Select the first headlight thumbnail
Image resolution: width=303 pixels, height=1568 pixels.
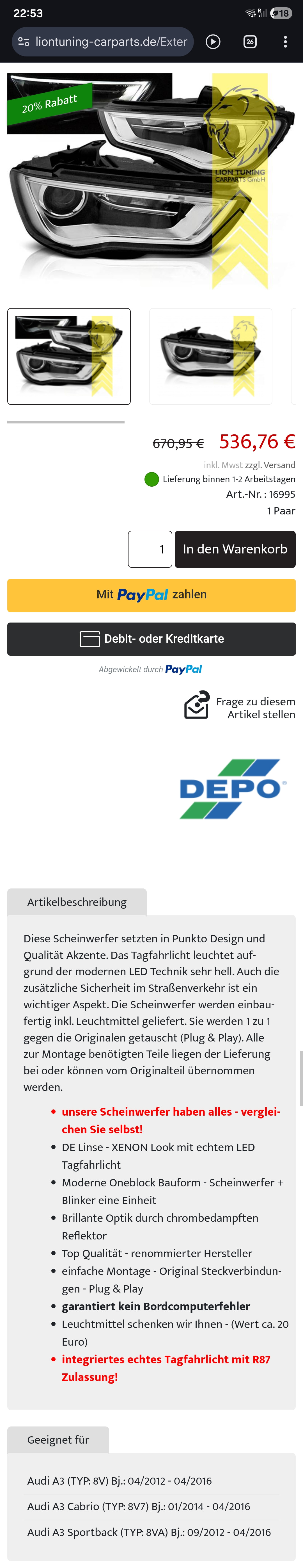pyautogui.click(x=69, y=356)
